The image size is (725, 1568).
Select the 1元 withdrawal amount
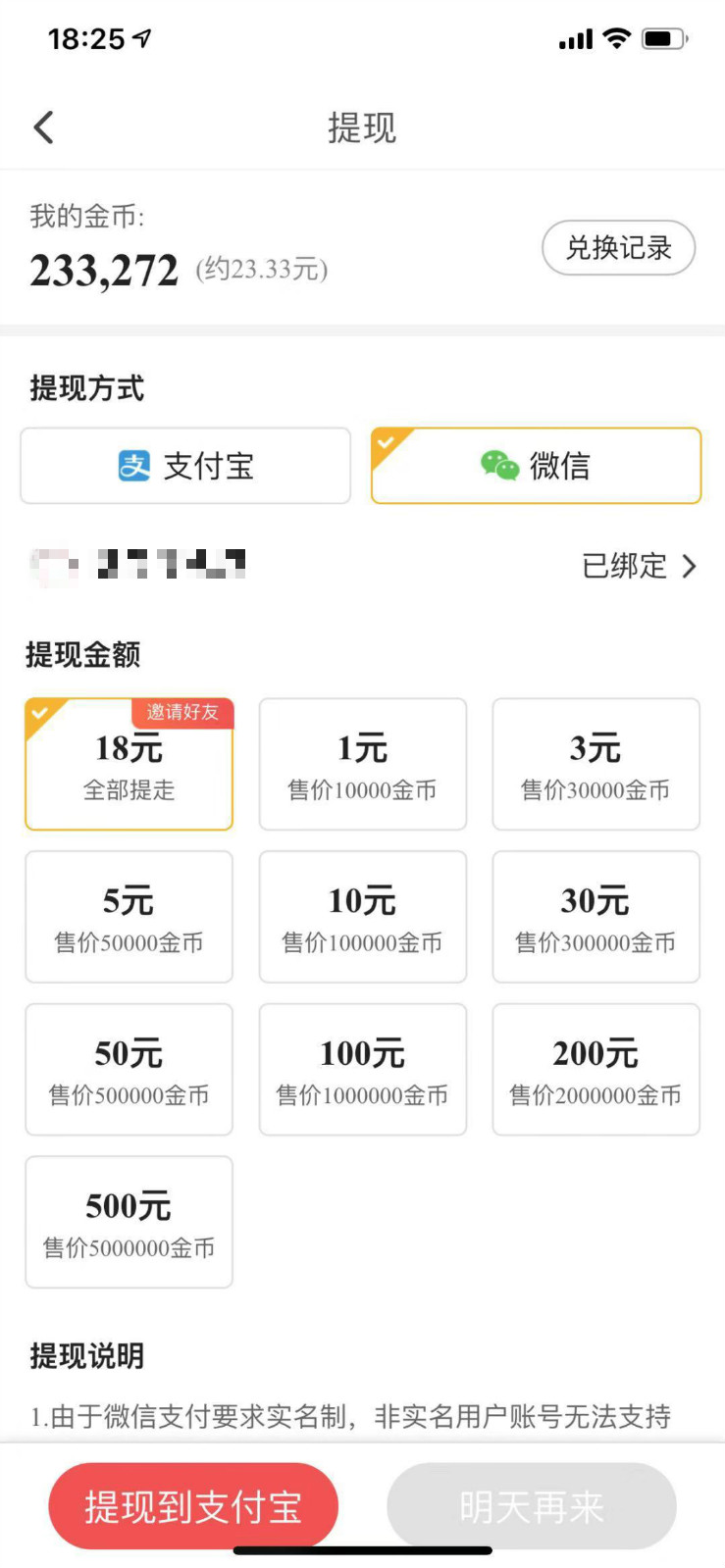362,764
